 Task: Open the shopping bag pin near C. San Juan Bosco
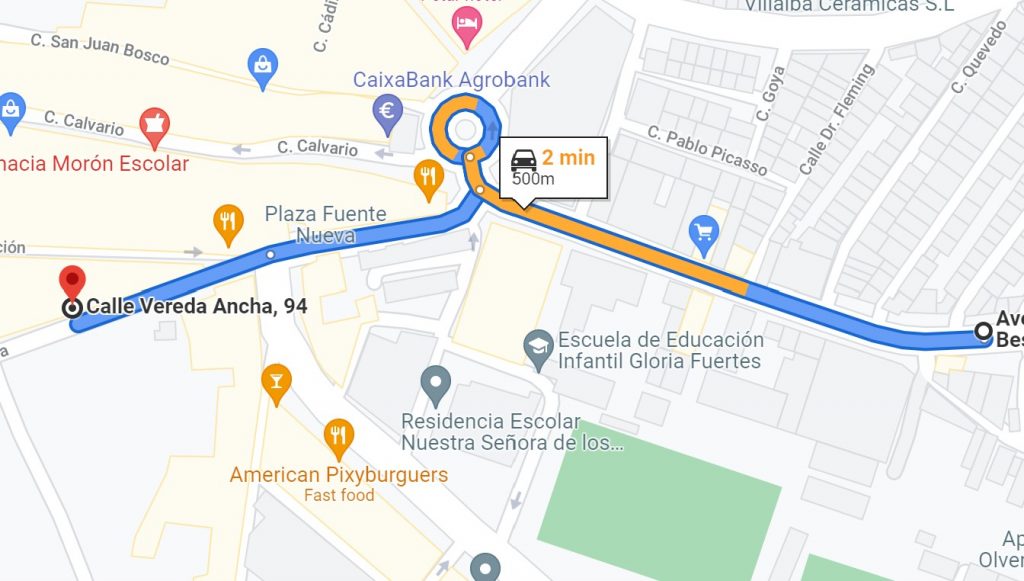coord(262,66)
